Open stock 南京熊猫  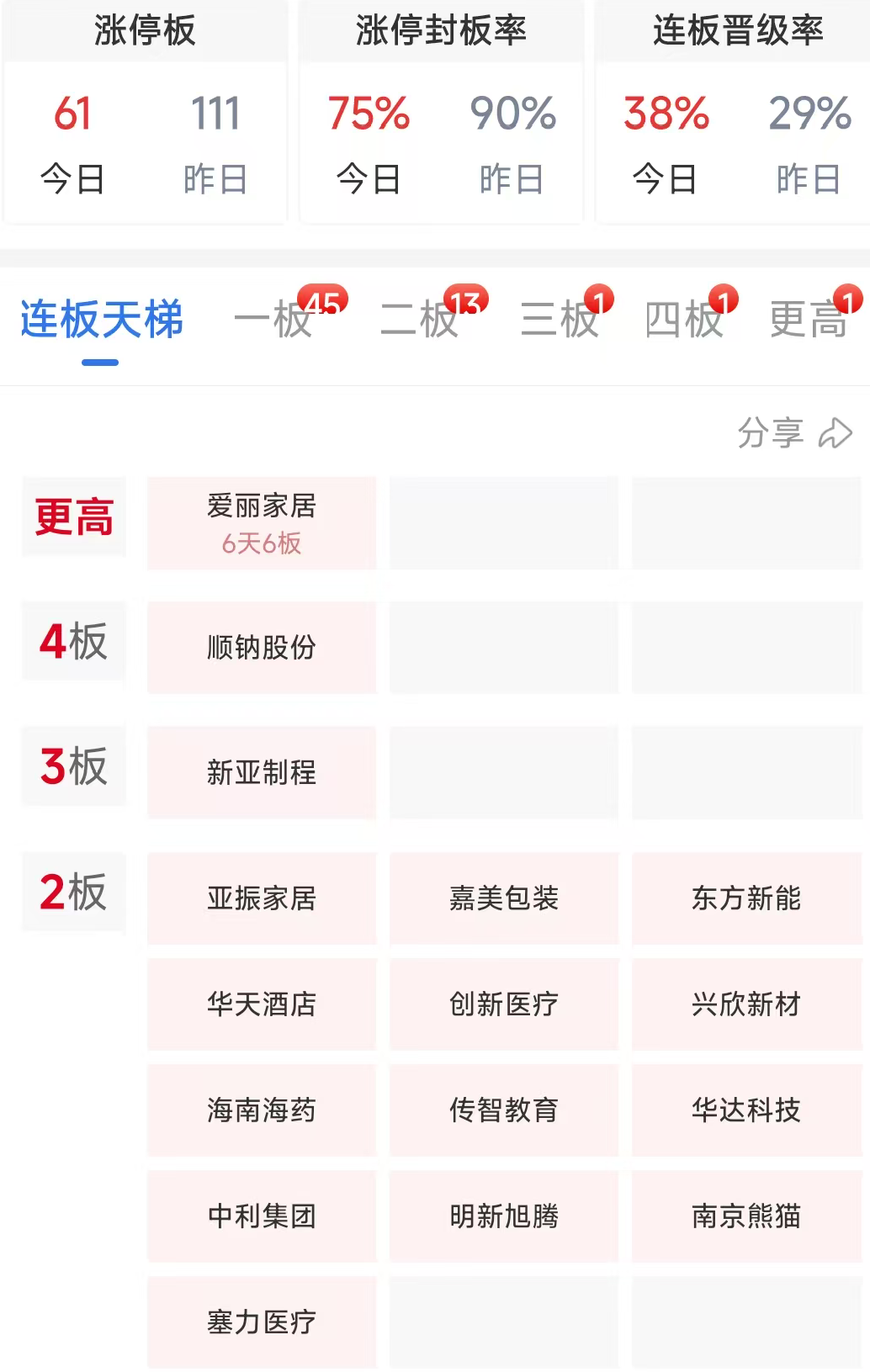[746, 1216]
